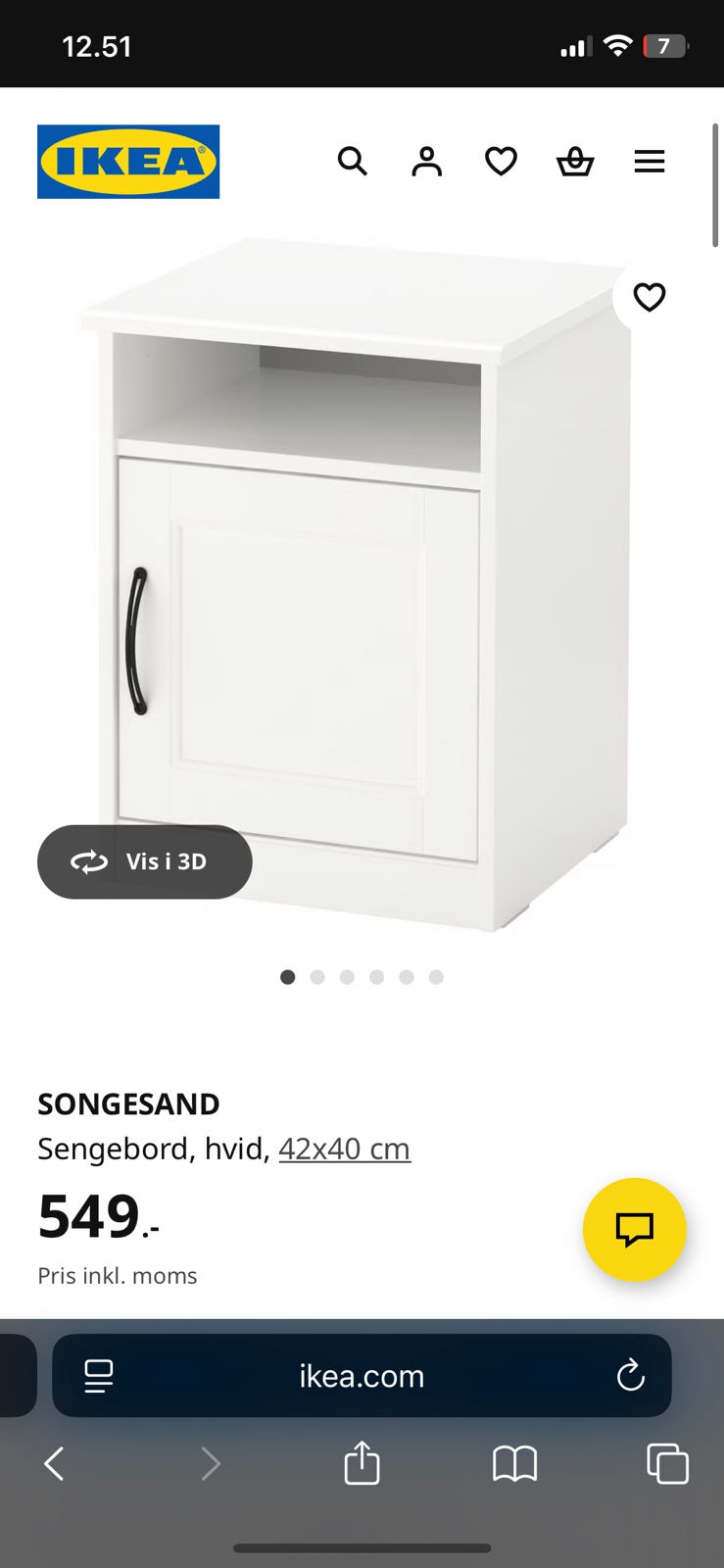
Task: Go to the IKEA home page
Action: coord(128,162)
